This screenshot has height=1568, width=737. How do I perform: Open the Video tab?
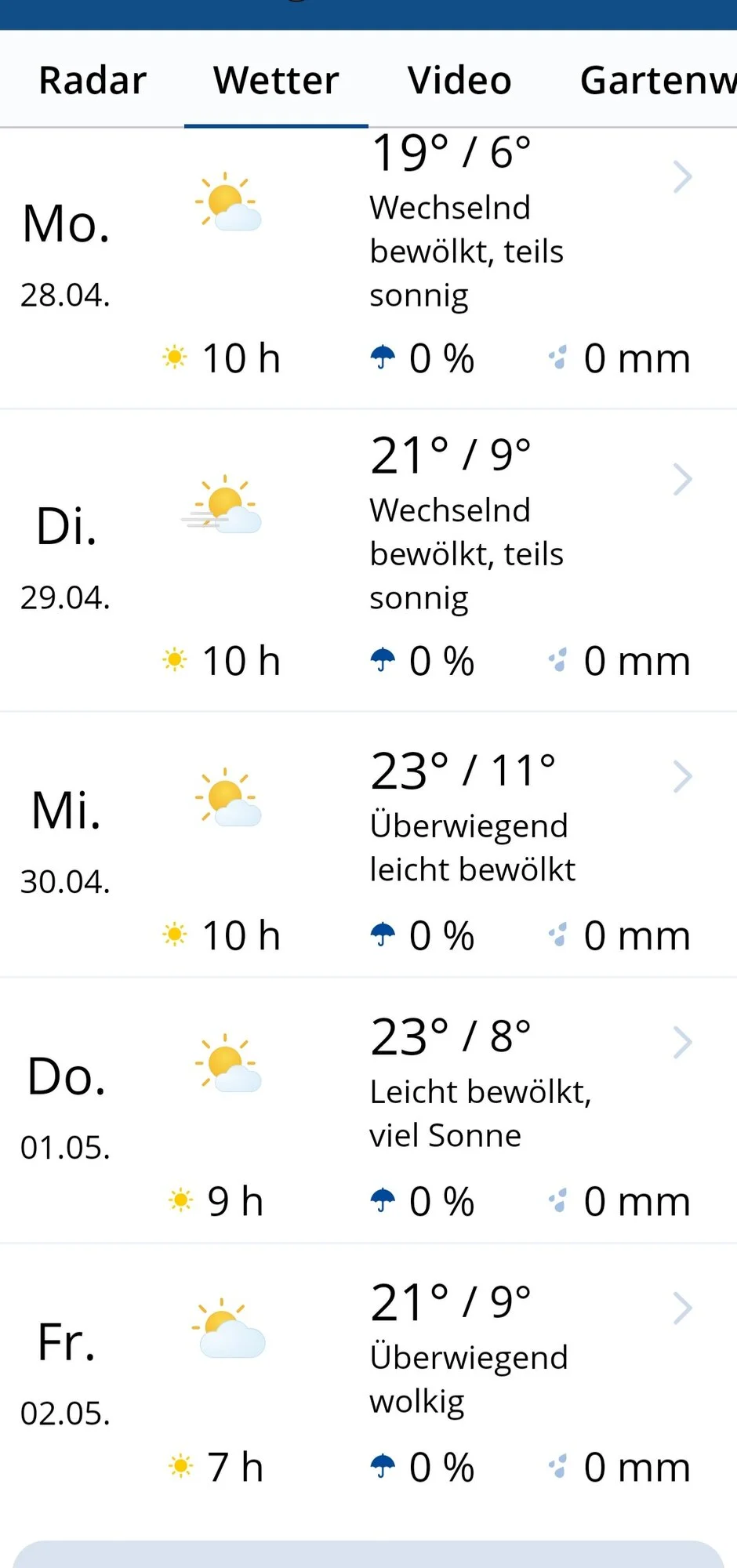459,80
